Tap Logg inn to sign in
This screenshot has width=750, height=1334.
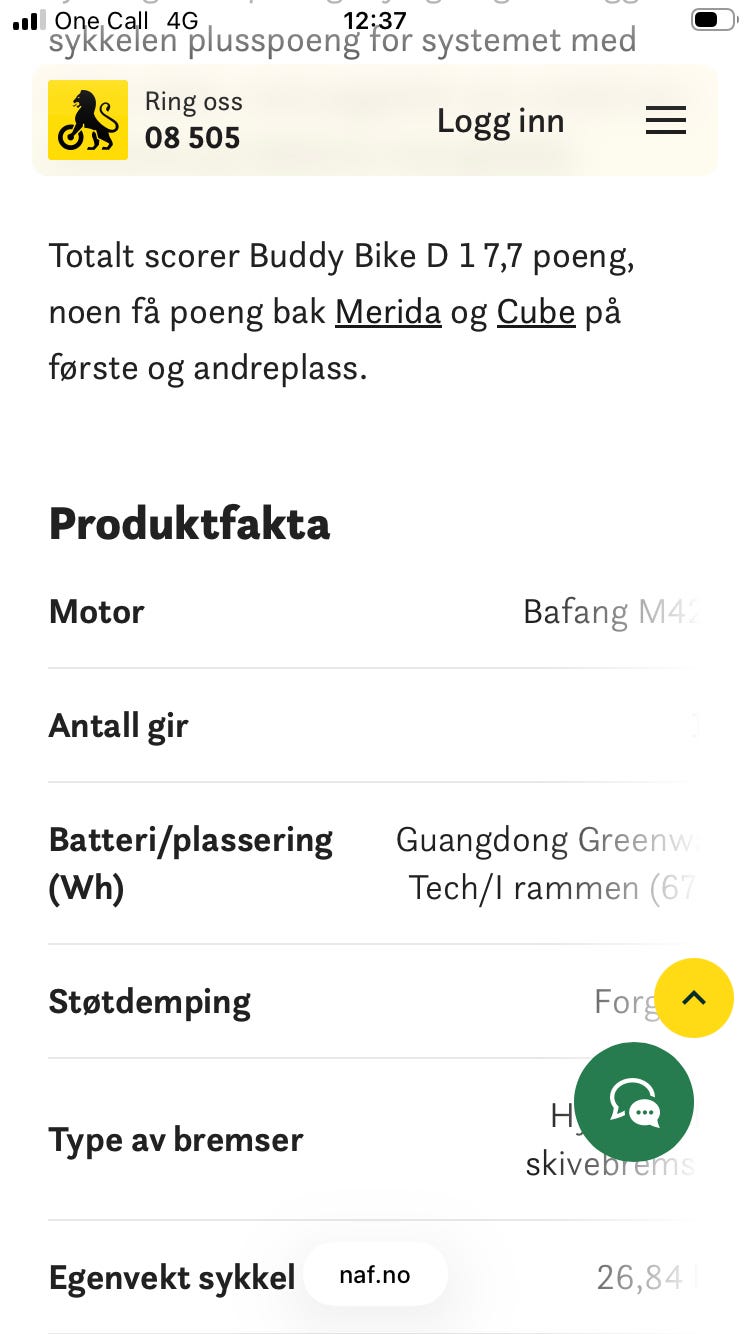(500, 120)
